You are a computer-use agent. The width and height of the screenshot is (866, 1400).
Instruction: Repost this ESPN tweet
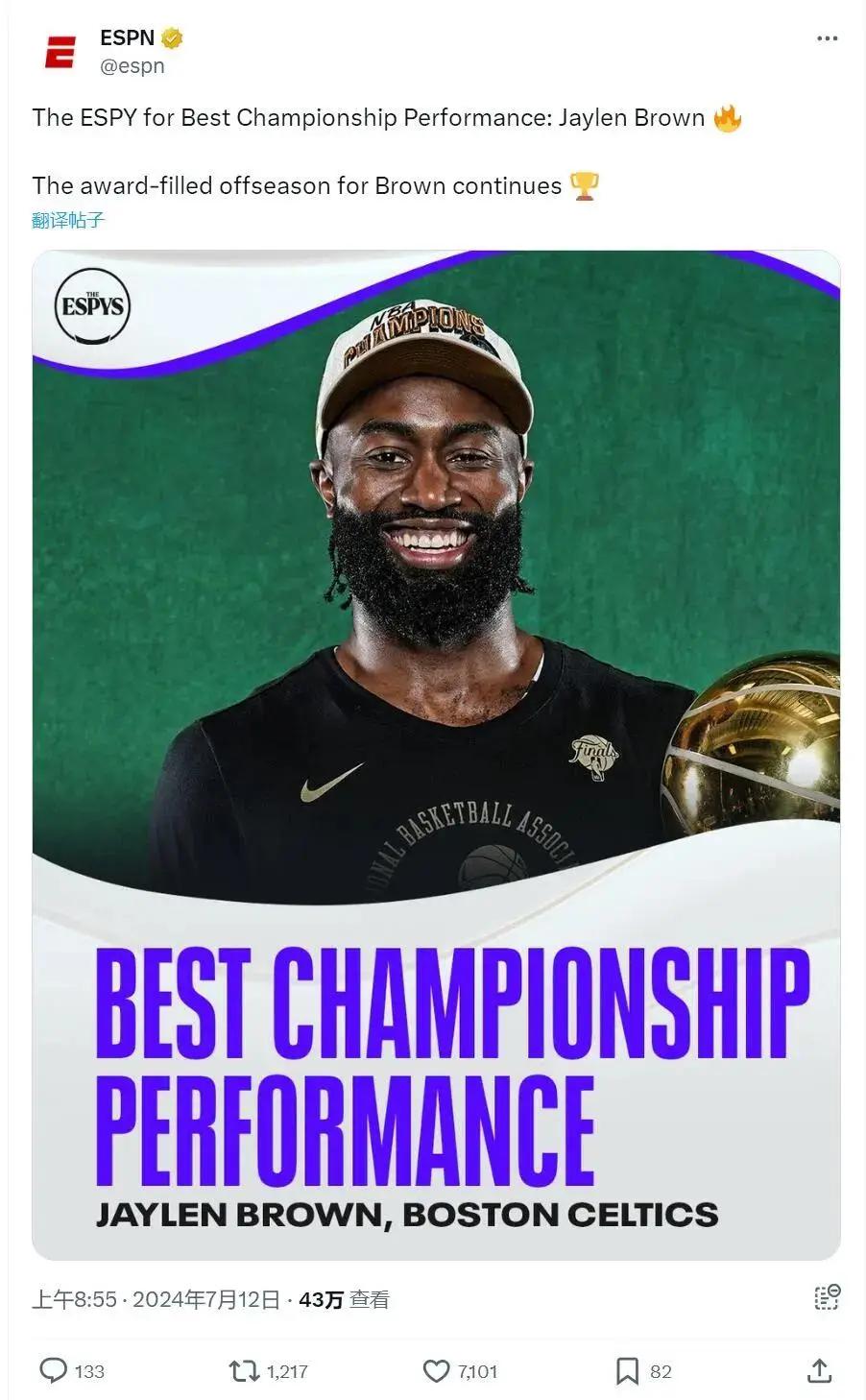[245, 1370]
